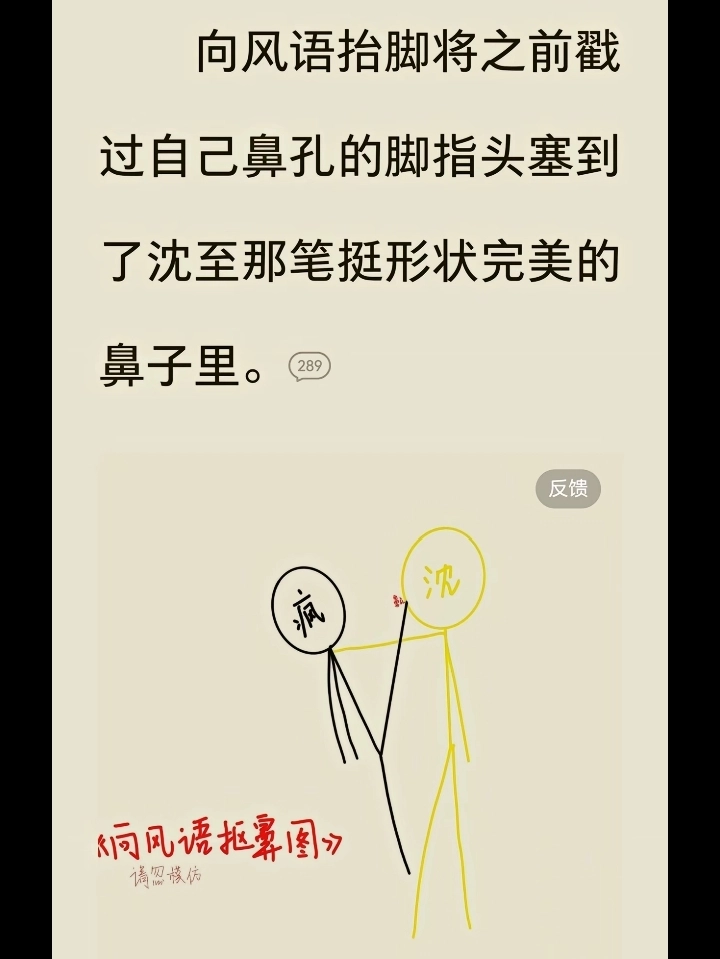
Task: Tap the 反馈 feedback button on image
Action: 568,489
